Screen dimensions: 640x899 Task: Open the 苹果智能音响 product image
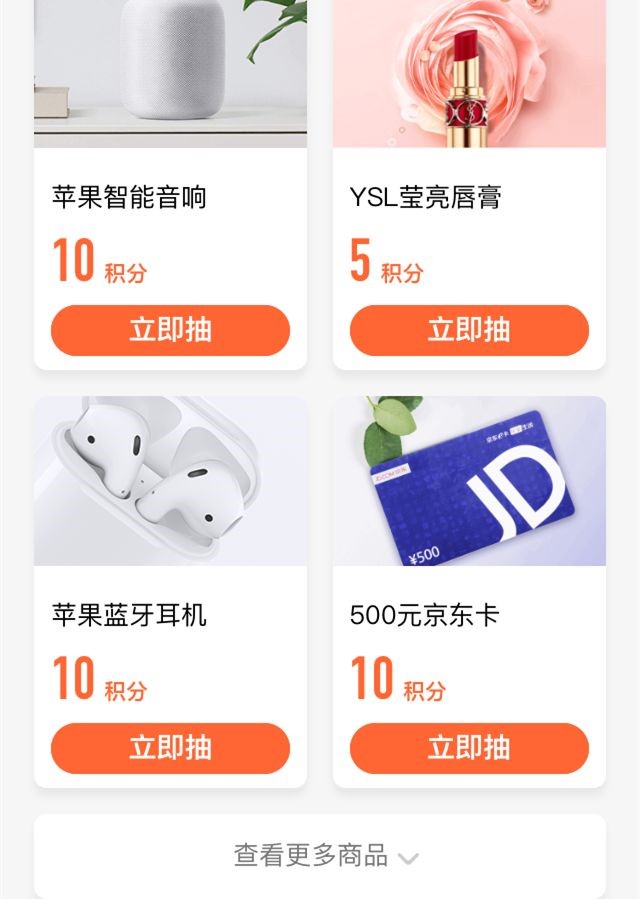point(170,72)
